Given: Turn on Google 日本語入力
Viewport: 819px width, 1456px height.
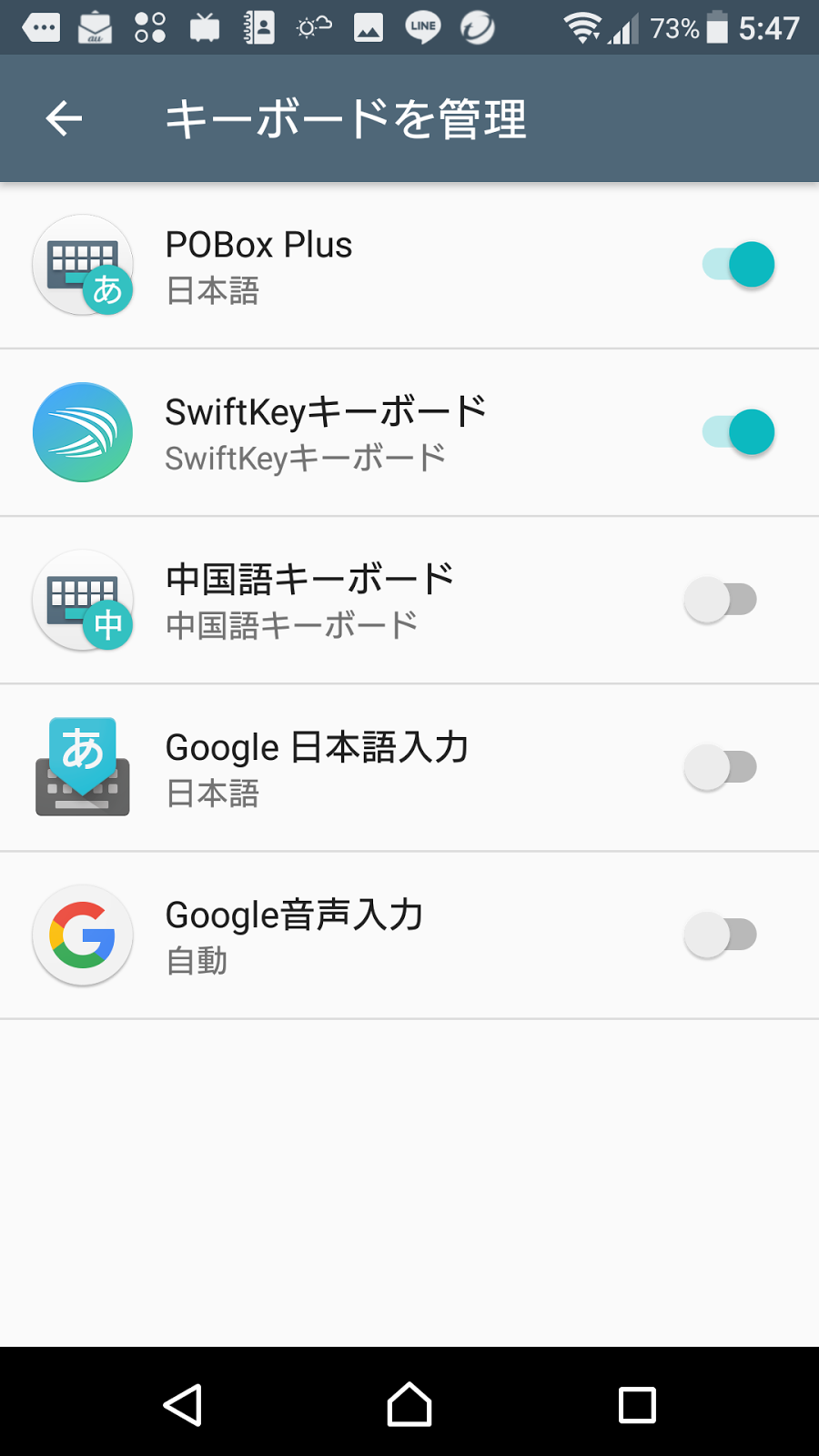Looking at the screenshot, I should (721, 767).
